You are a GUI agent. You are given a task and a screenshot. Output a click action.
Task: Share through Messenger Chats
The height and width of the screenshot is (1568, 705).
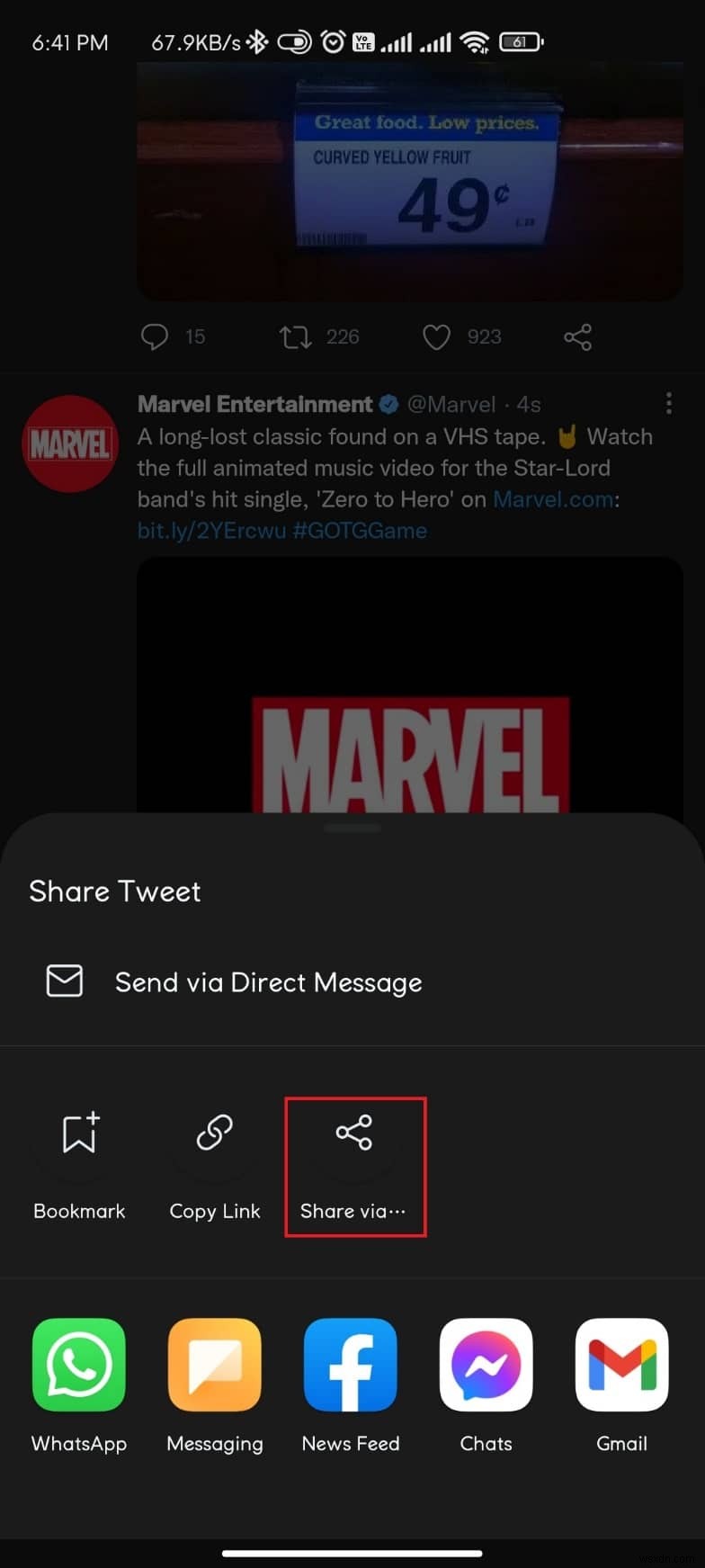(486, 1365)
